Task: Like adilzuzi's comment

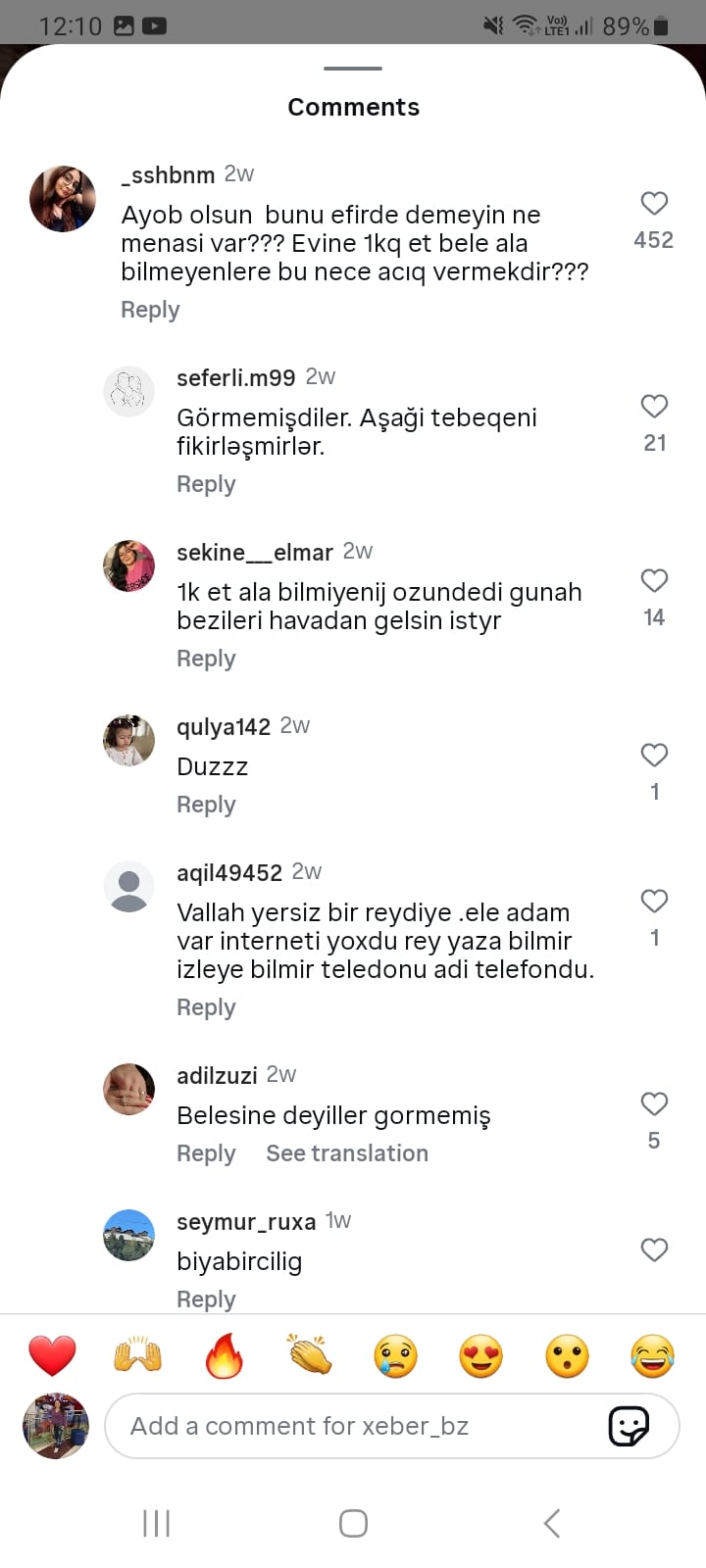Action: point(654,1103)
